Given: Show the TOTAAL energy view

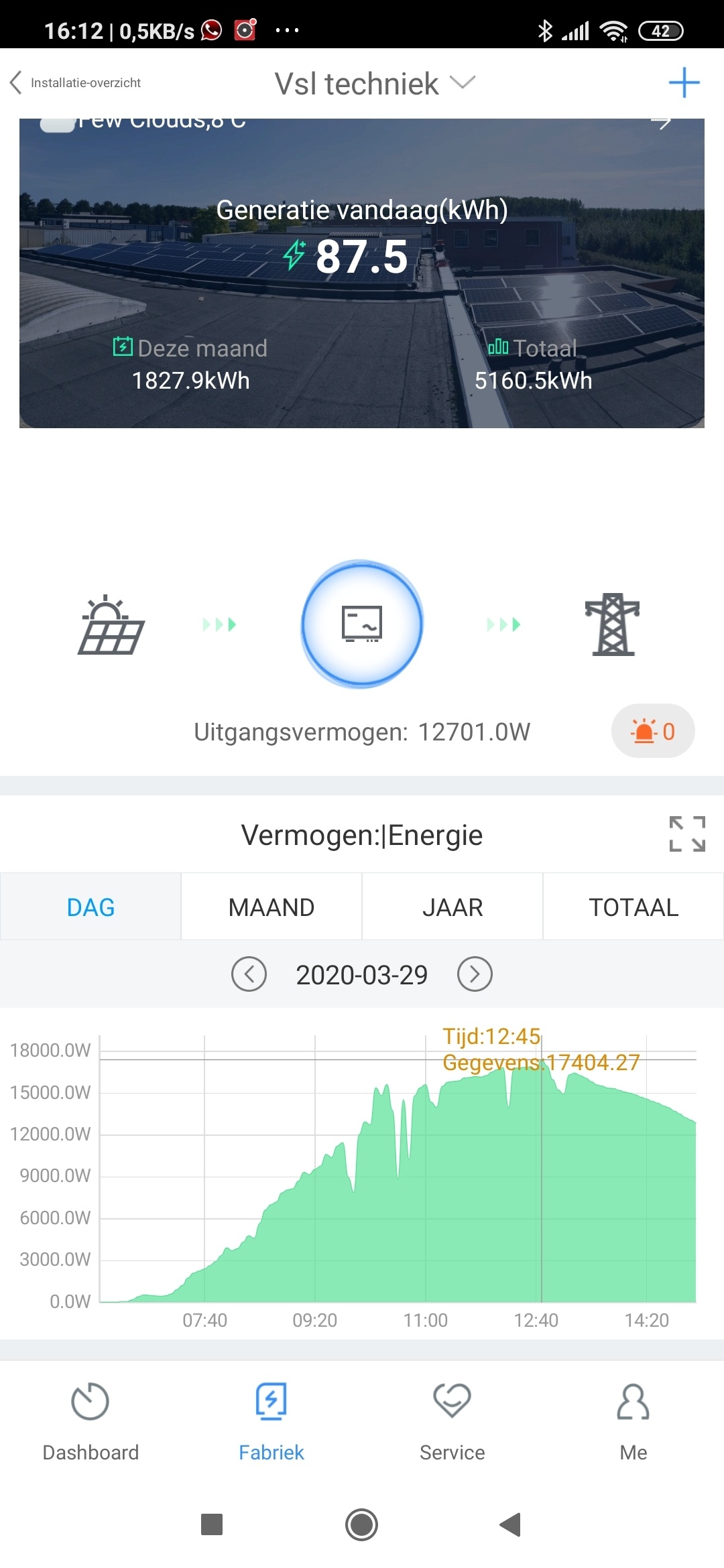Looking at the screenshot, I should point(633,907).
